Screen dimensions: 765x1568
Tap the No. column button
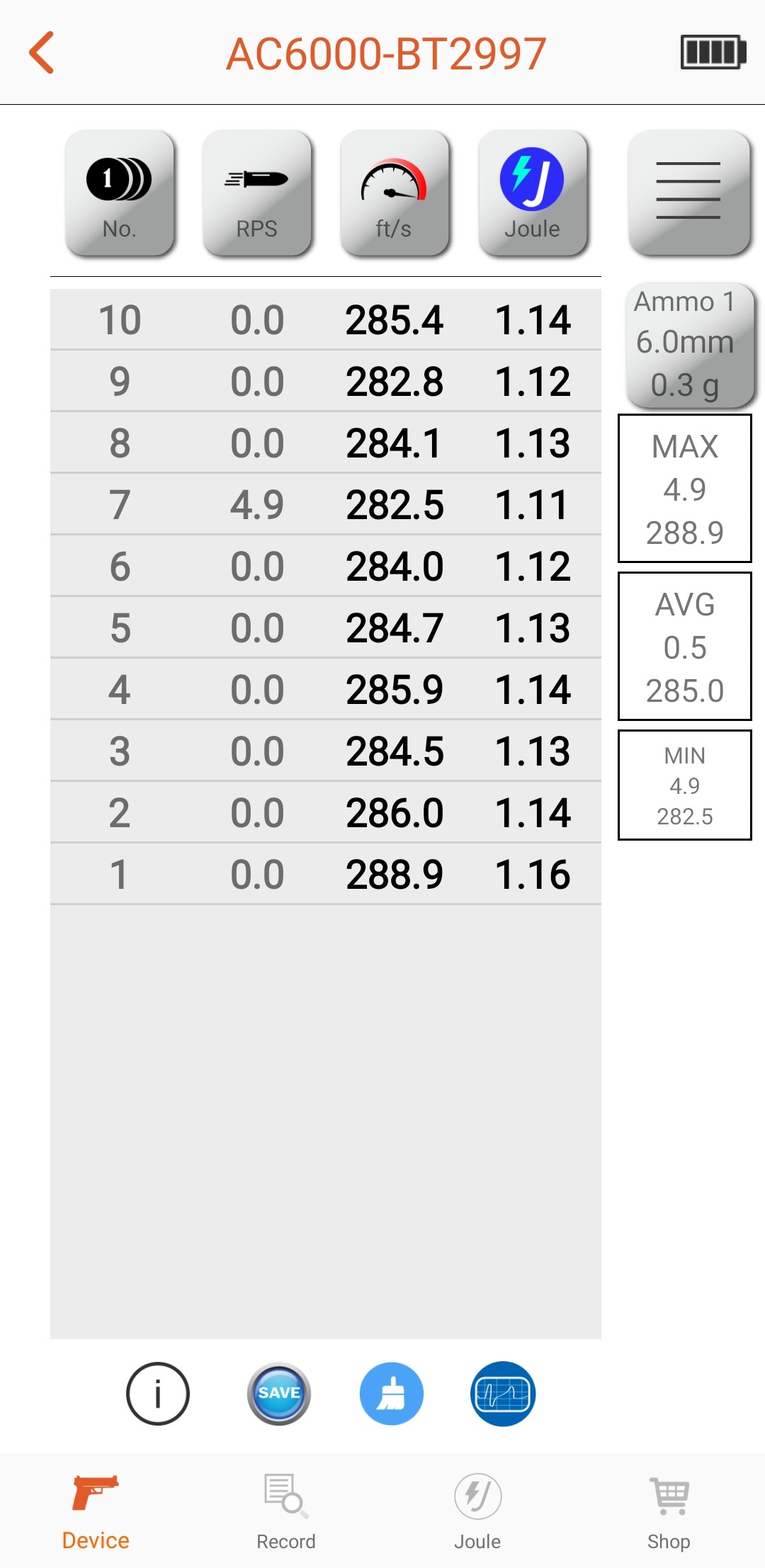(120, 193)
